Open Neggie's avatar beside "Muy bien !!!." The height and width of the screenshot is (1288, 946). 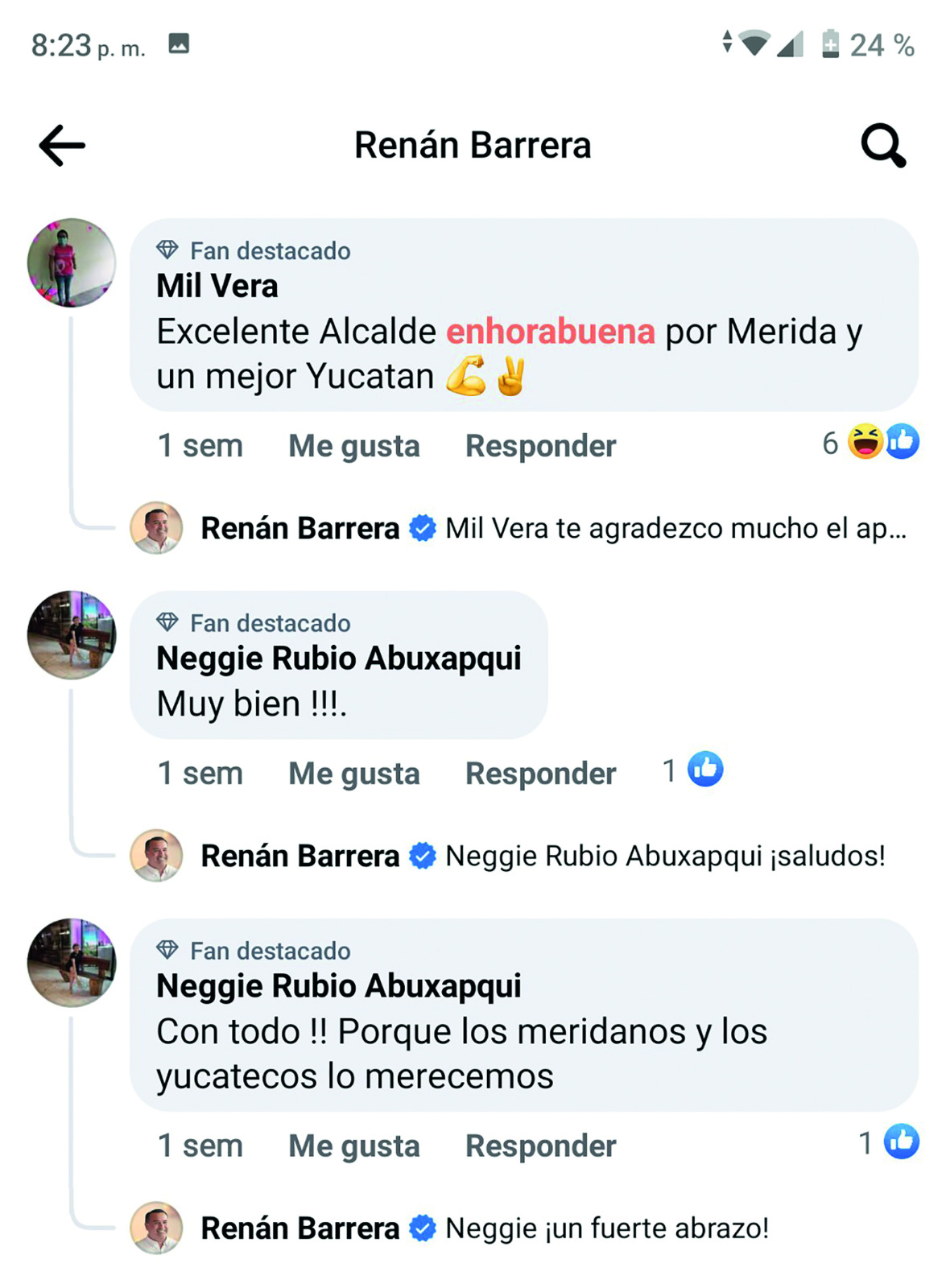(x=72, y=635)
